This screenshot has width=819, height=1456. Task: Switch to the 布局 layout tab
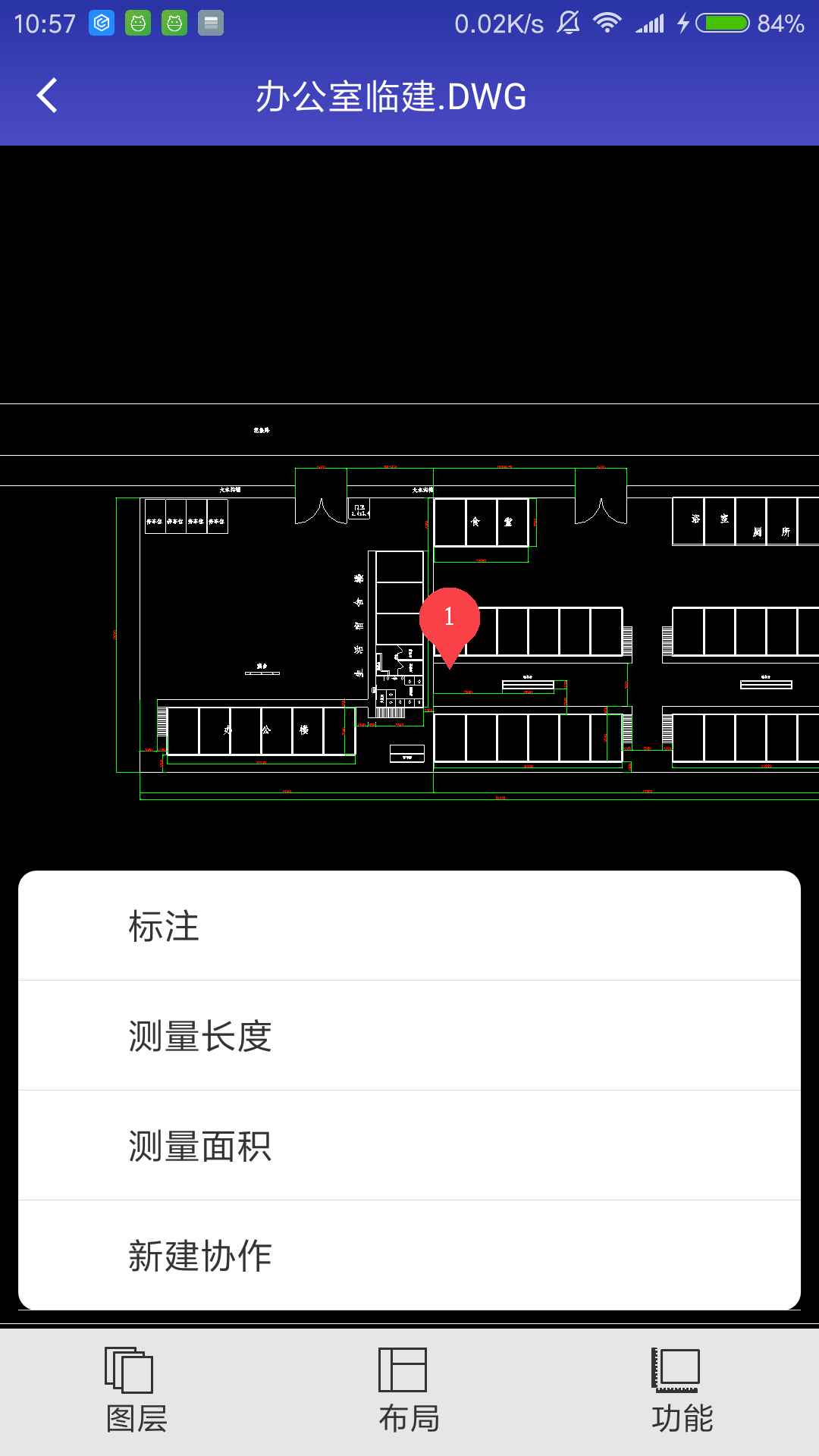(x=409, y=1392)
